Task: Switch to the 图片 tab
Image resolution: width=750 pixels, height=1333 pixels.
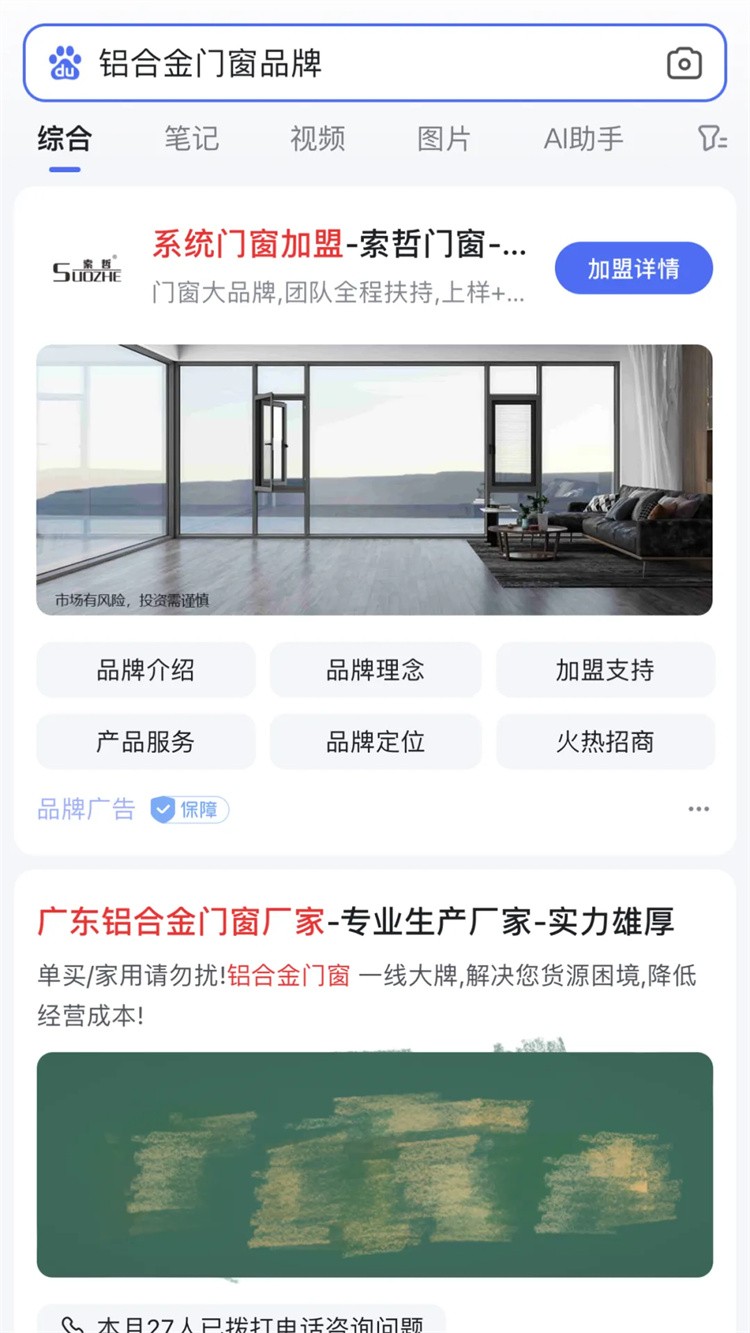Action: 443,138
